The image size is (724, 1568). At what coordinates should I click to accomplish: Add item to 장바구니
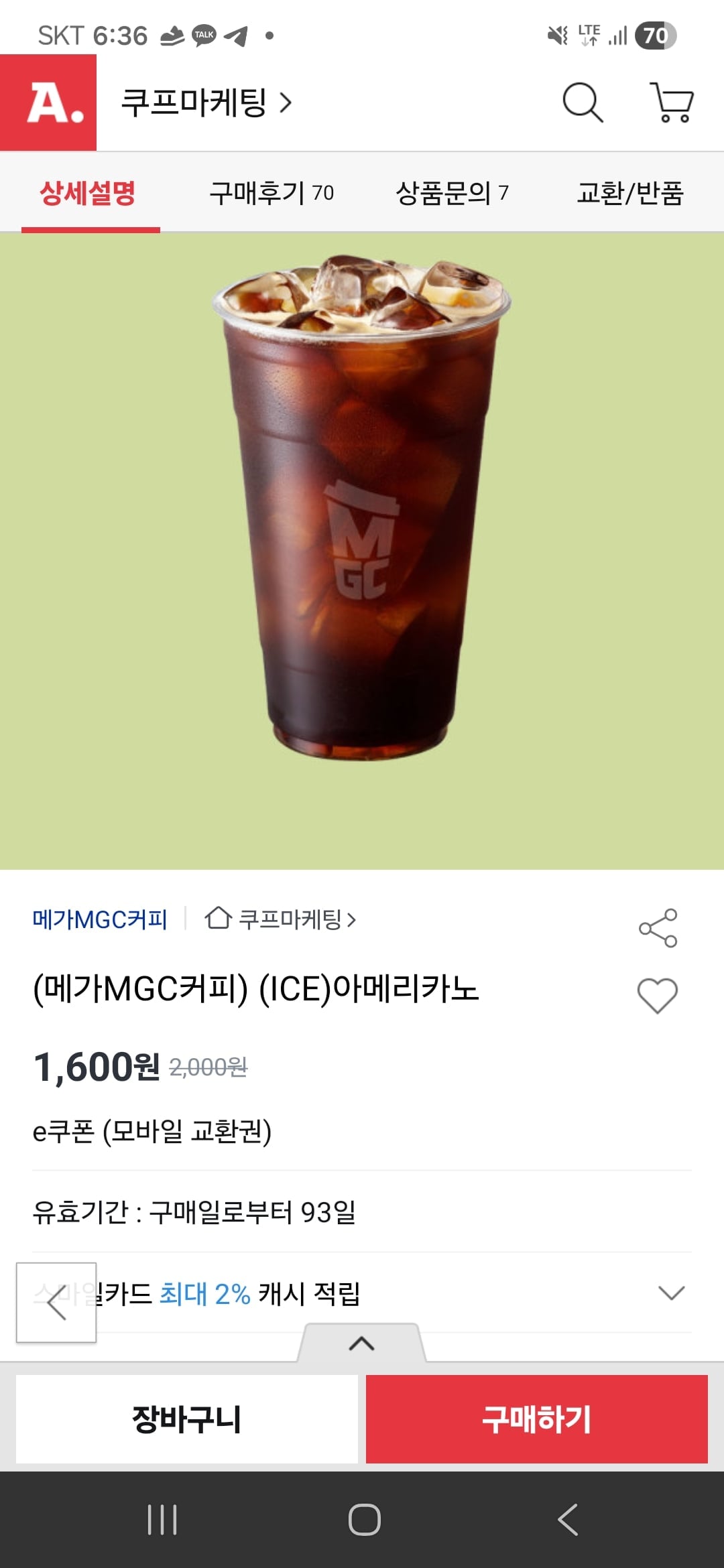[187, 1419]
